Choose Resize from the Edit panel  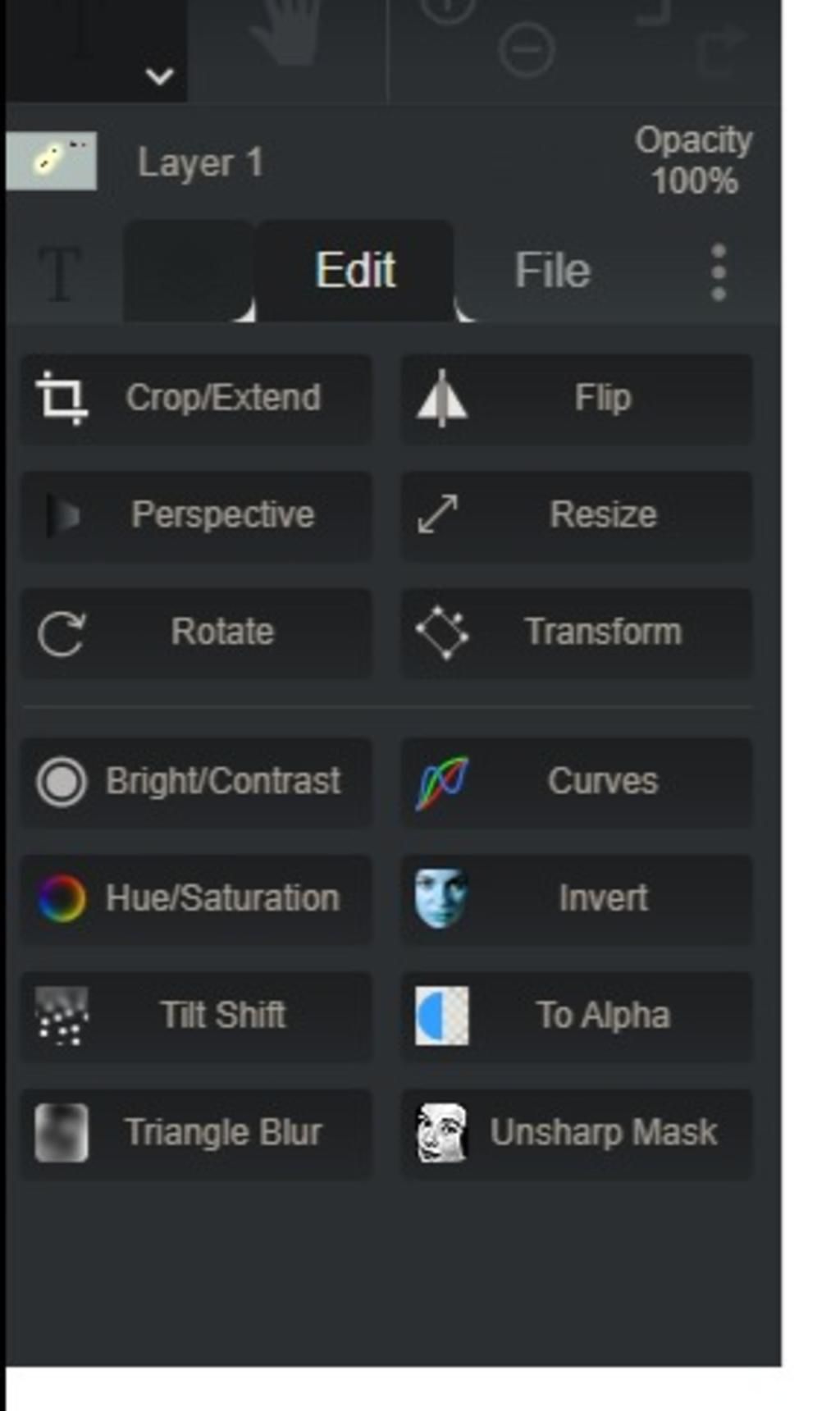click(576, 516)
